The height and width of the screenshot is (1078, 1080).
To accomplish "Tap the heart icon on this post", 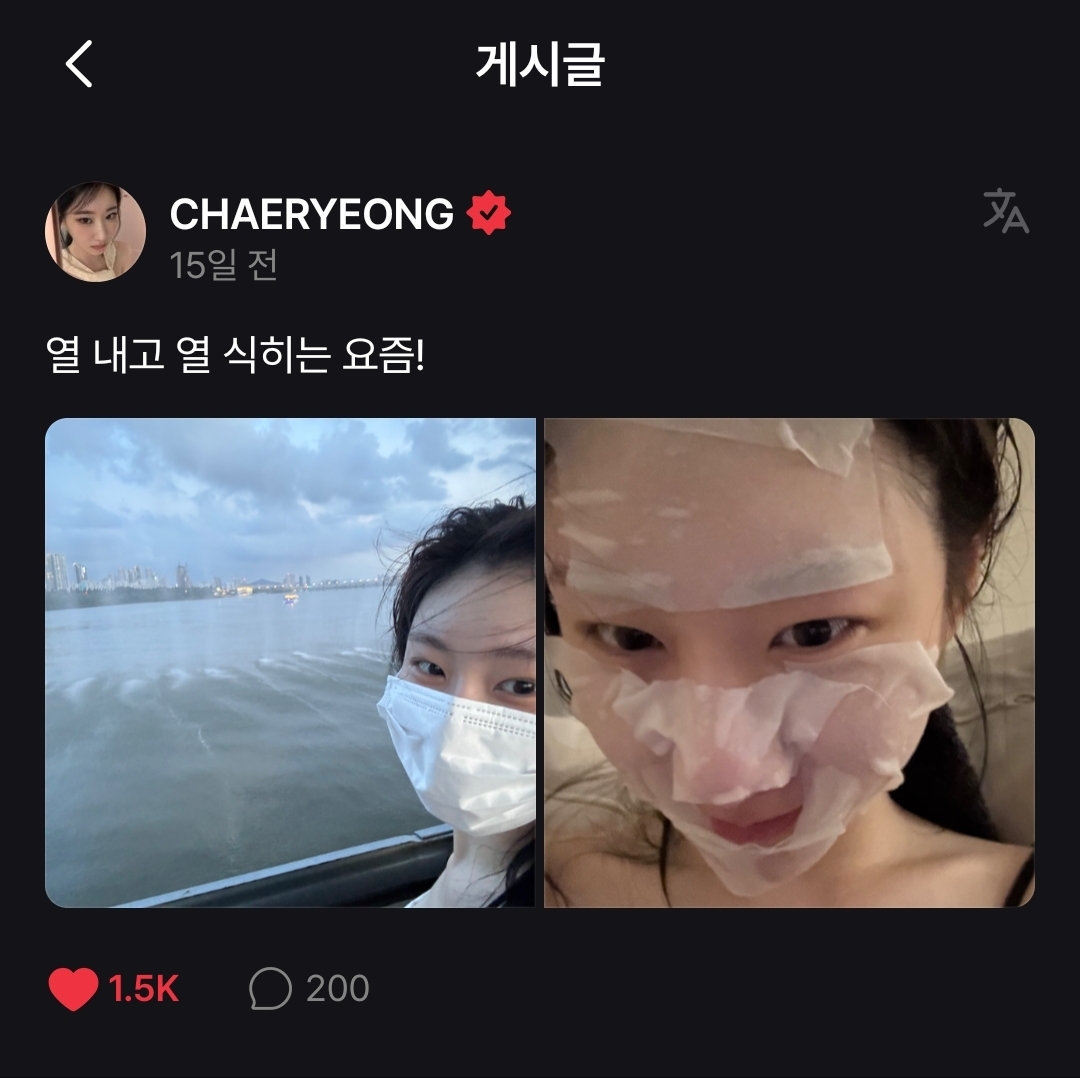I will [73, 990].
